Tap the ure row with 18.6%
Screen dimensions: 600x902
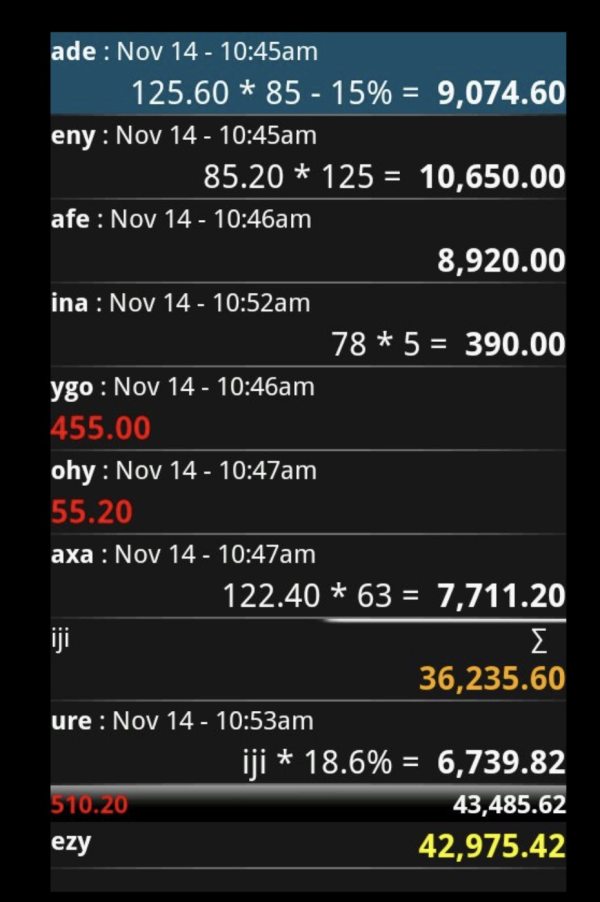click(308, 743)
